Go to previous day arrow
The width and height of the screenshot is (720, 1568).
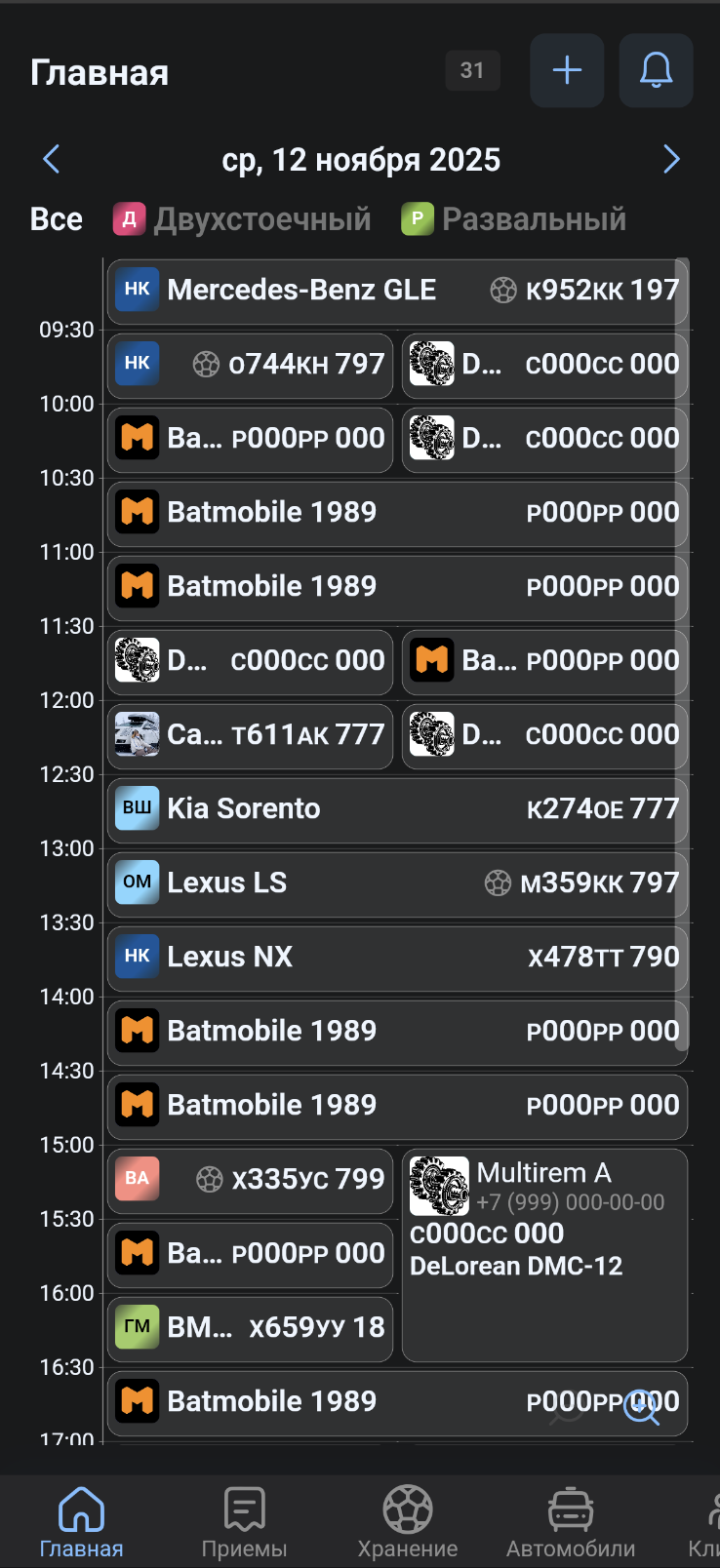52,159
